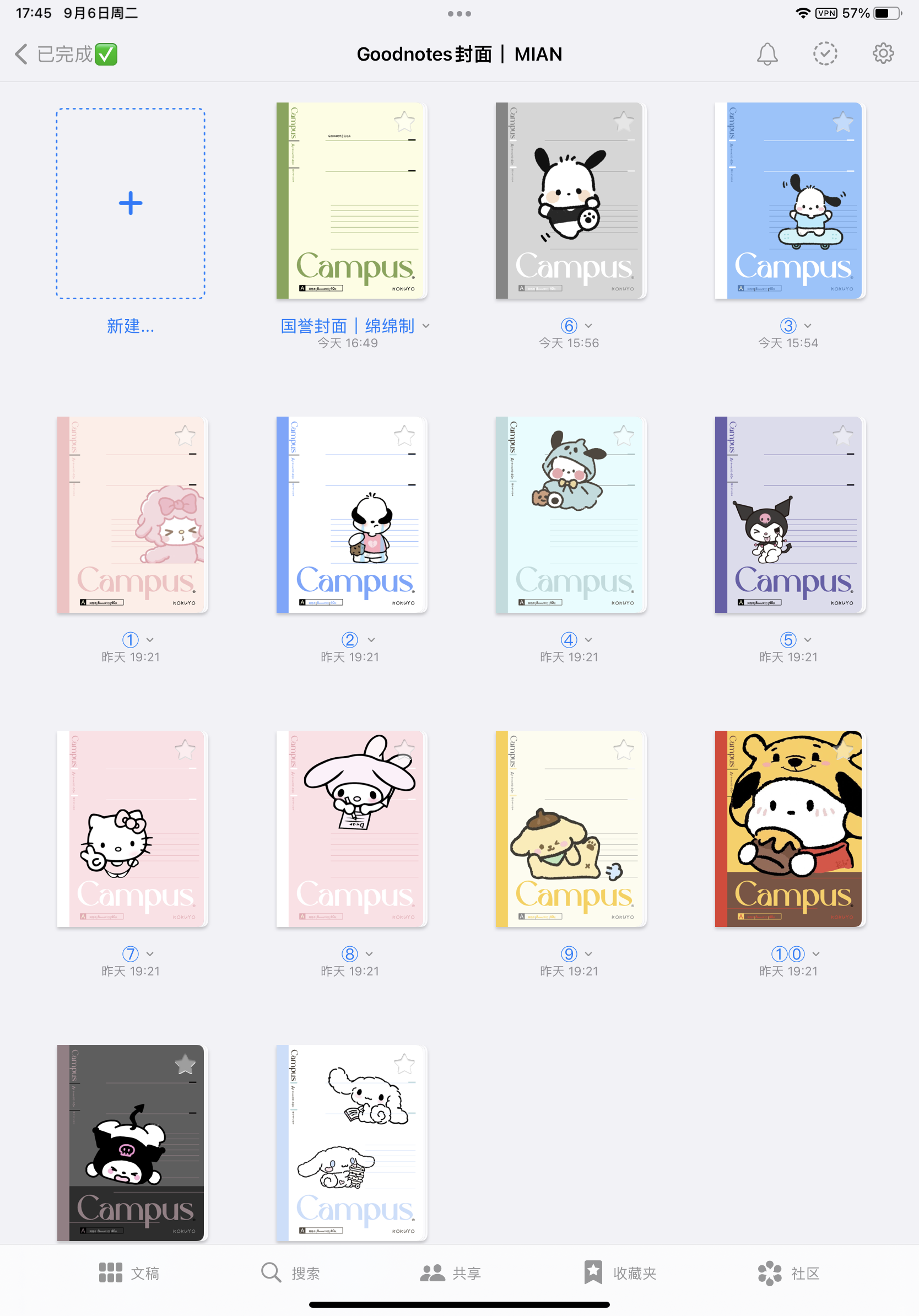Screen dimensions: 919x1316
Task: Open notebook ① with the pink cover
Action: [132, 515]
